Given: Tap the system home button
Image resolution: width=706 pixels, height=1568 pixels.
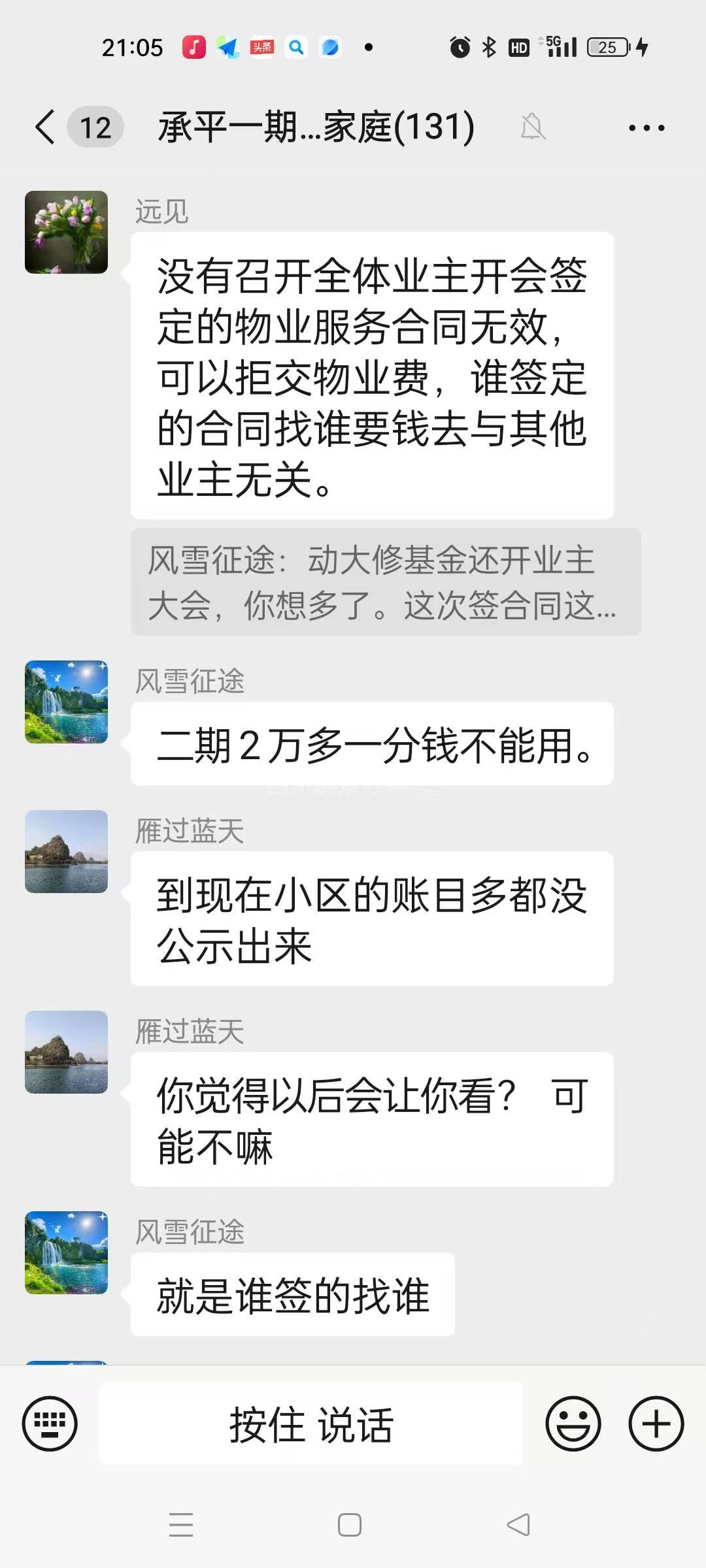Looking at the screenshot, I should 350,1525.
